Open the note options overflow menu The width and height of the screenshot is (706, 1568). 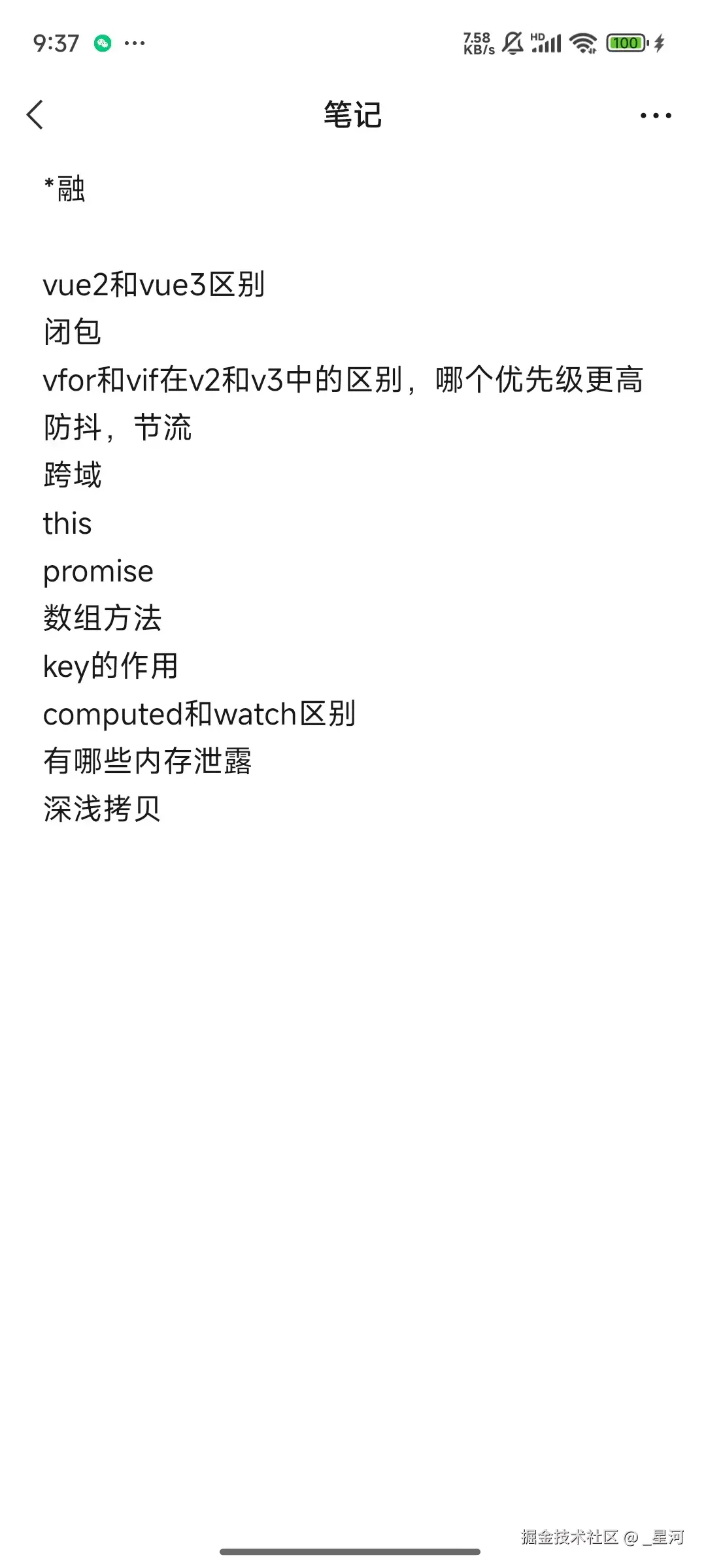click(x=656, y=114)
